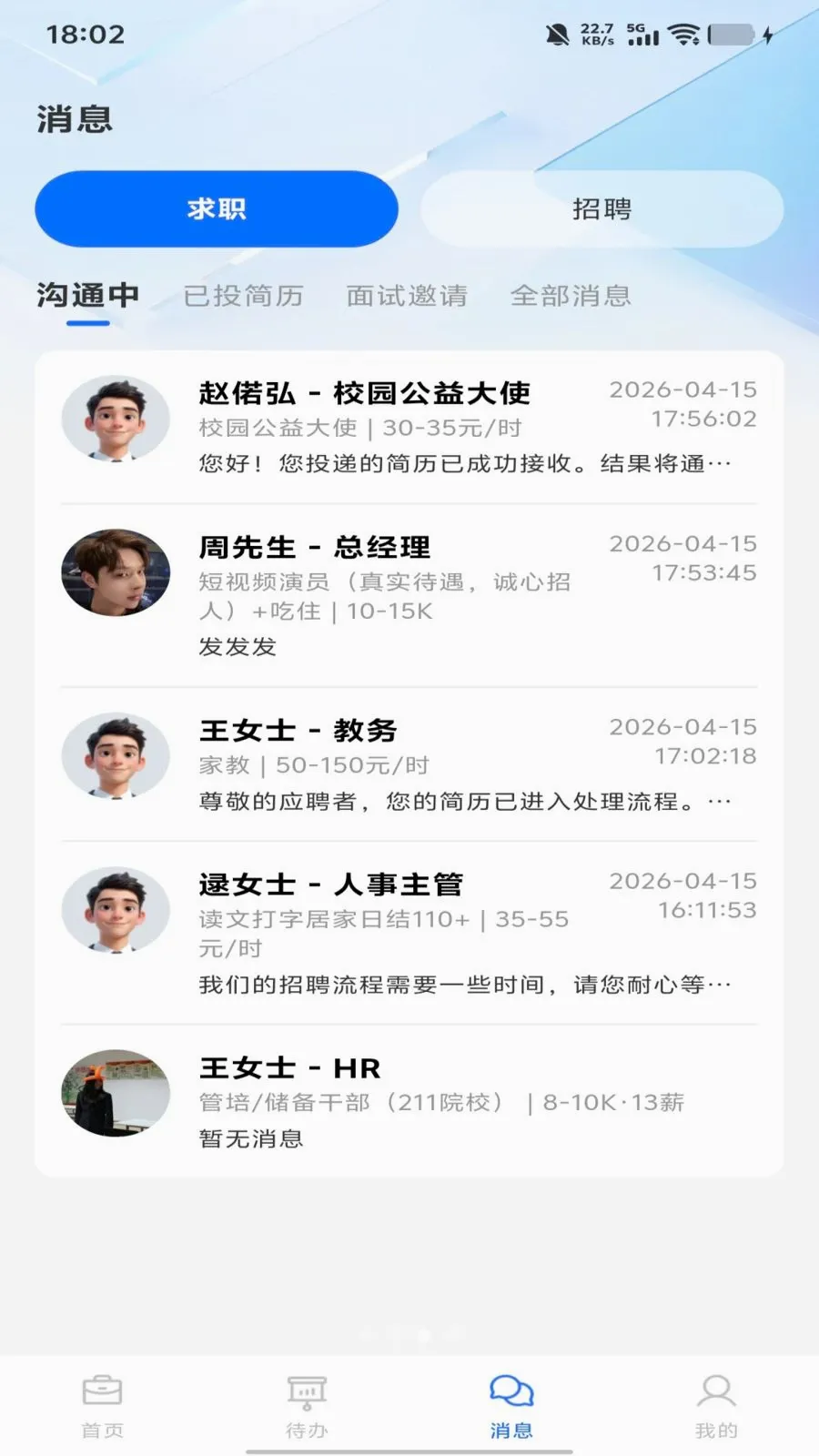The height and width of the screenshot is (1456, 819).
Task: Switch to the 已投简历 tab
Action: point(243,296)
